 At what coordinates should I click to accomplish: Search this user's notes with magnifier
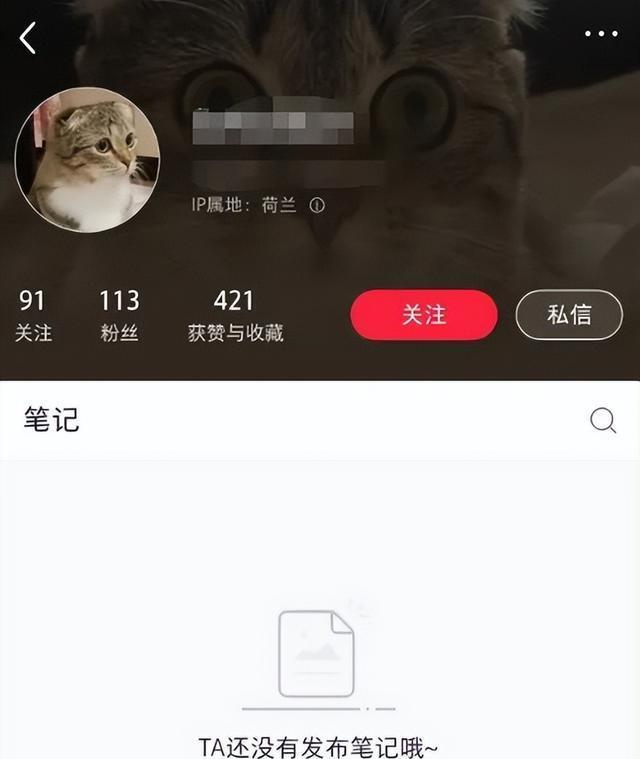(602, 420)
